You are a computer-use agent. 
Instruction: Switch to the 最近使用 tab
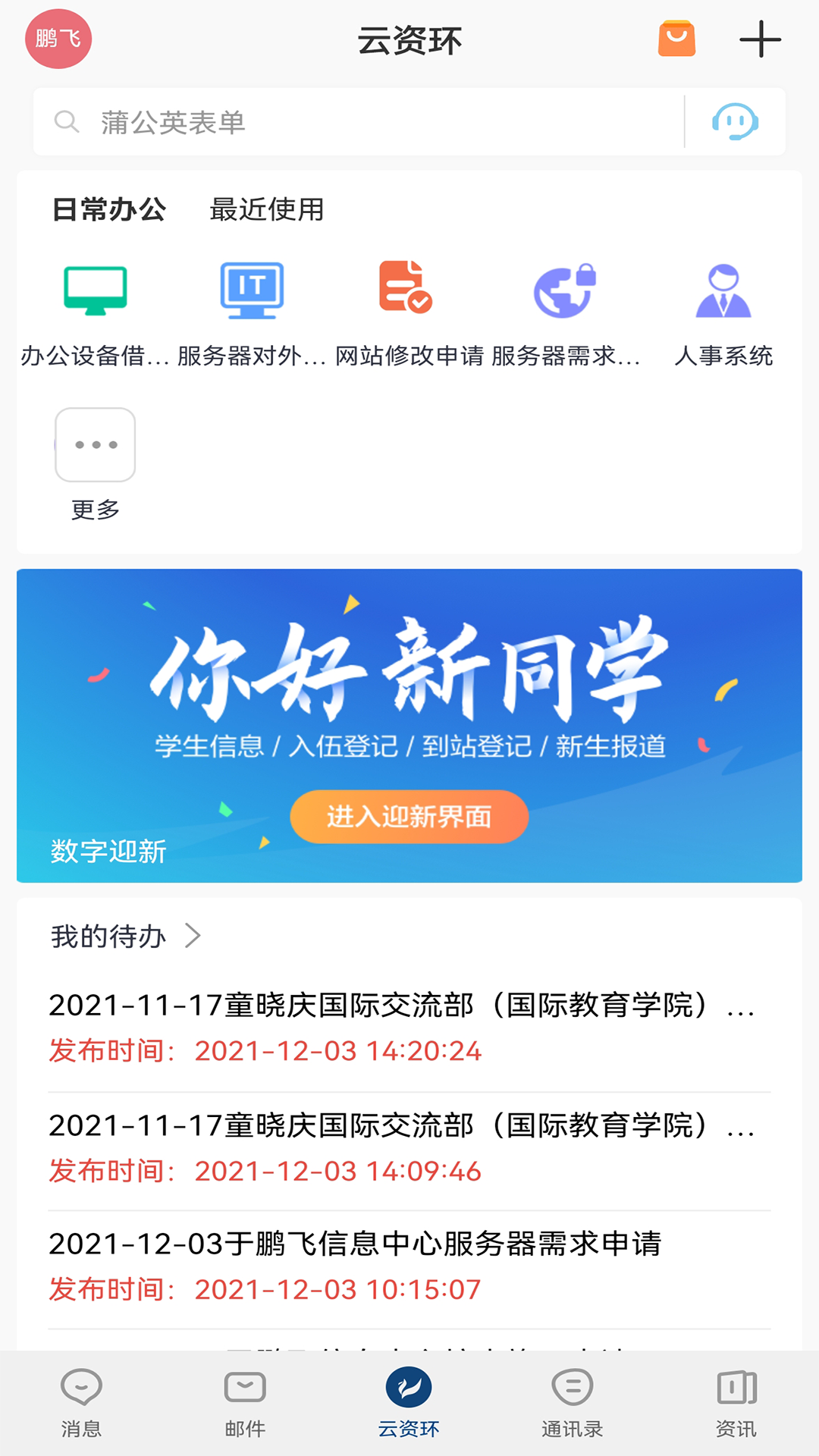tap(265, 212)
